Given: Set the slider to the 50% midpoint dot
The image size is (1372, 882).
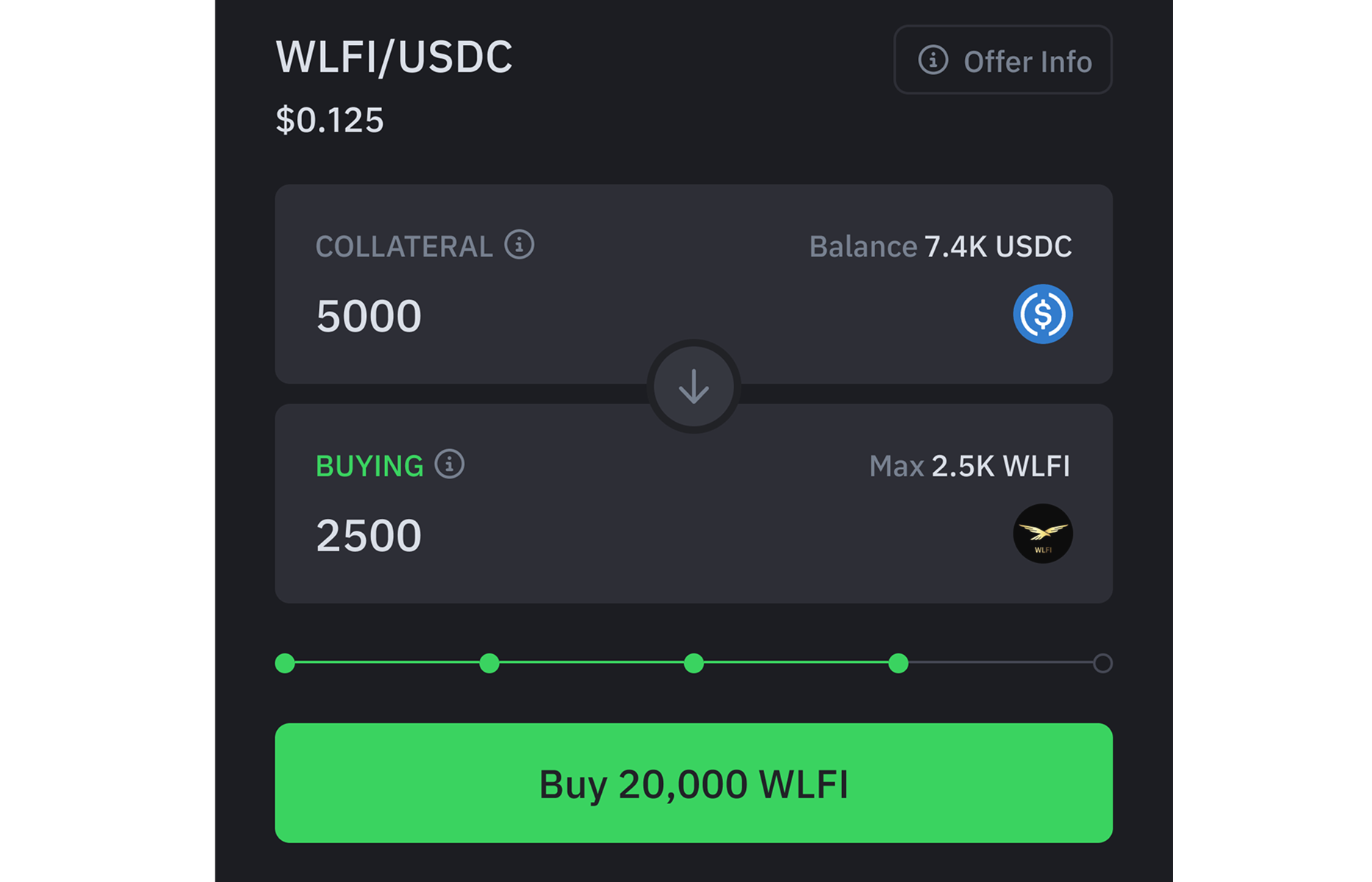Looking at the screenshot, I should click(x=693, y=664).
